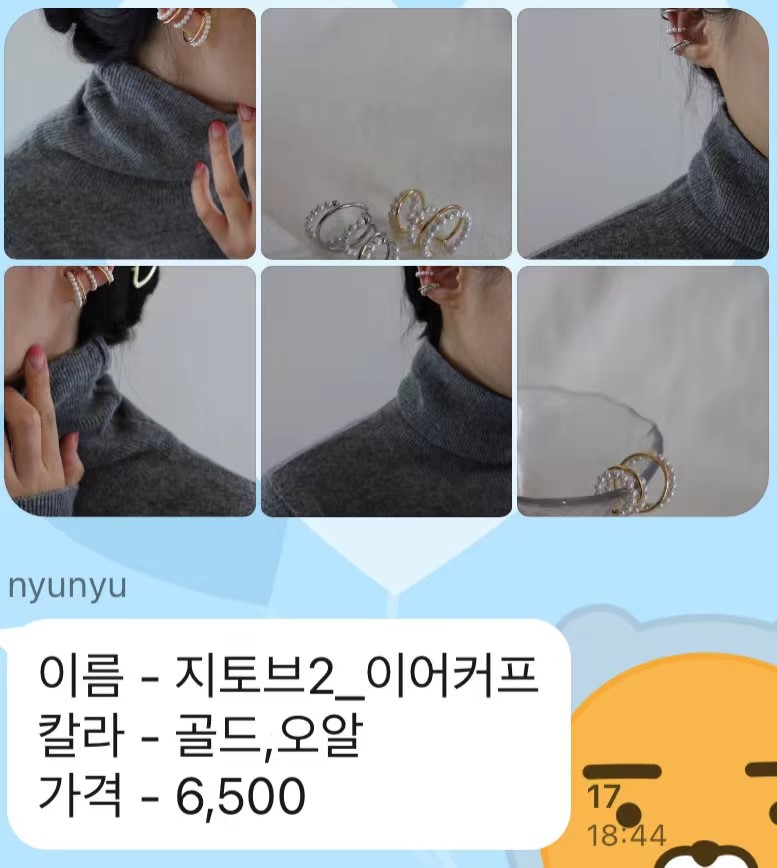Open bottom-middle photo of side profile in gray turtleneck
Image resolution: width=777 pixels, height=868 pixels.
point(386,391)
